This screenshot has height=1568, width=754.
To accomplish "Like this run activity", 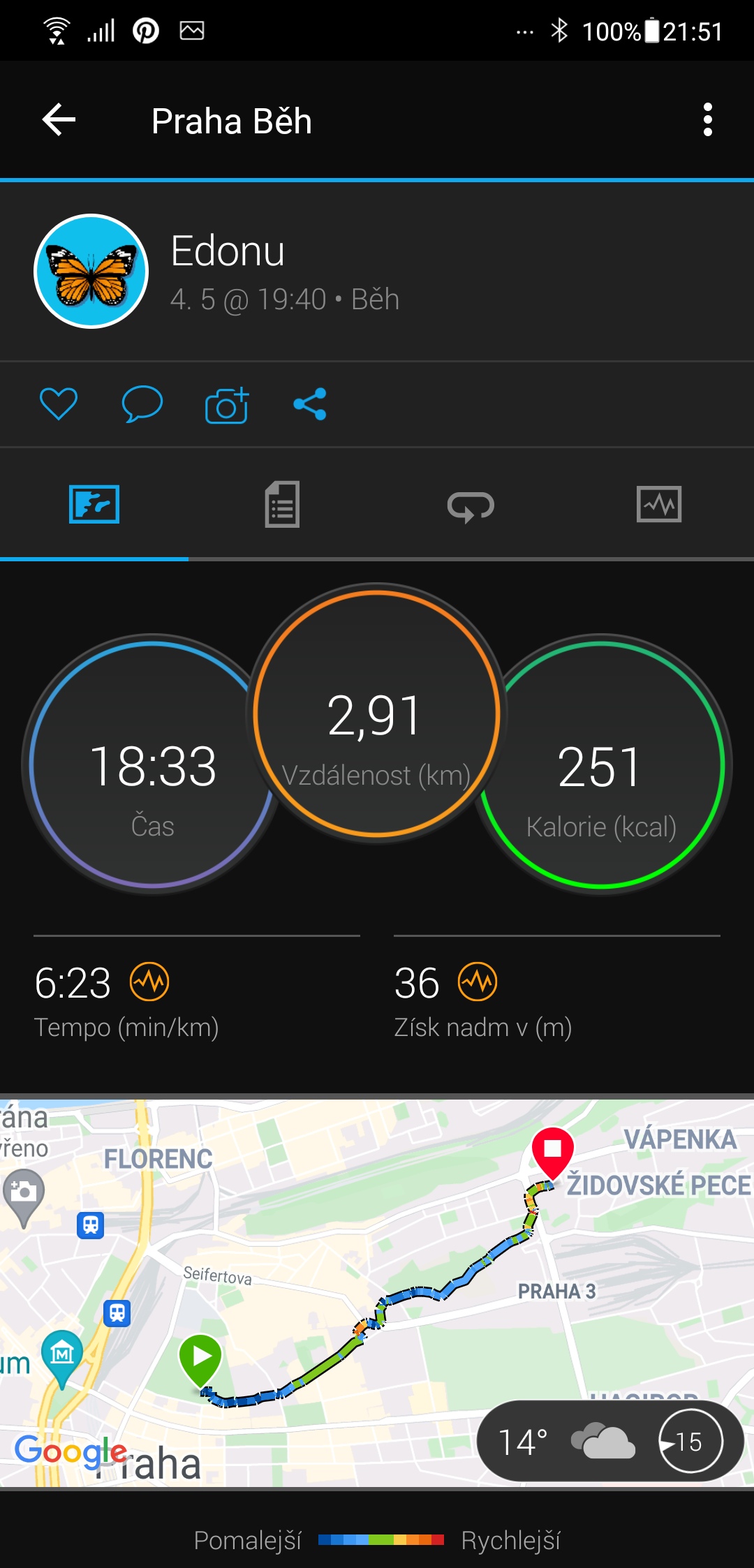I will click(59, 404).
